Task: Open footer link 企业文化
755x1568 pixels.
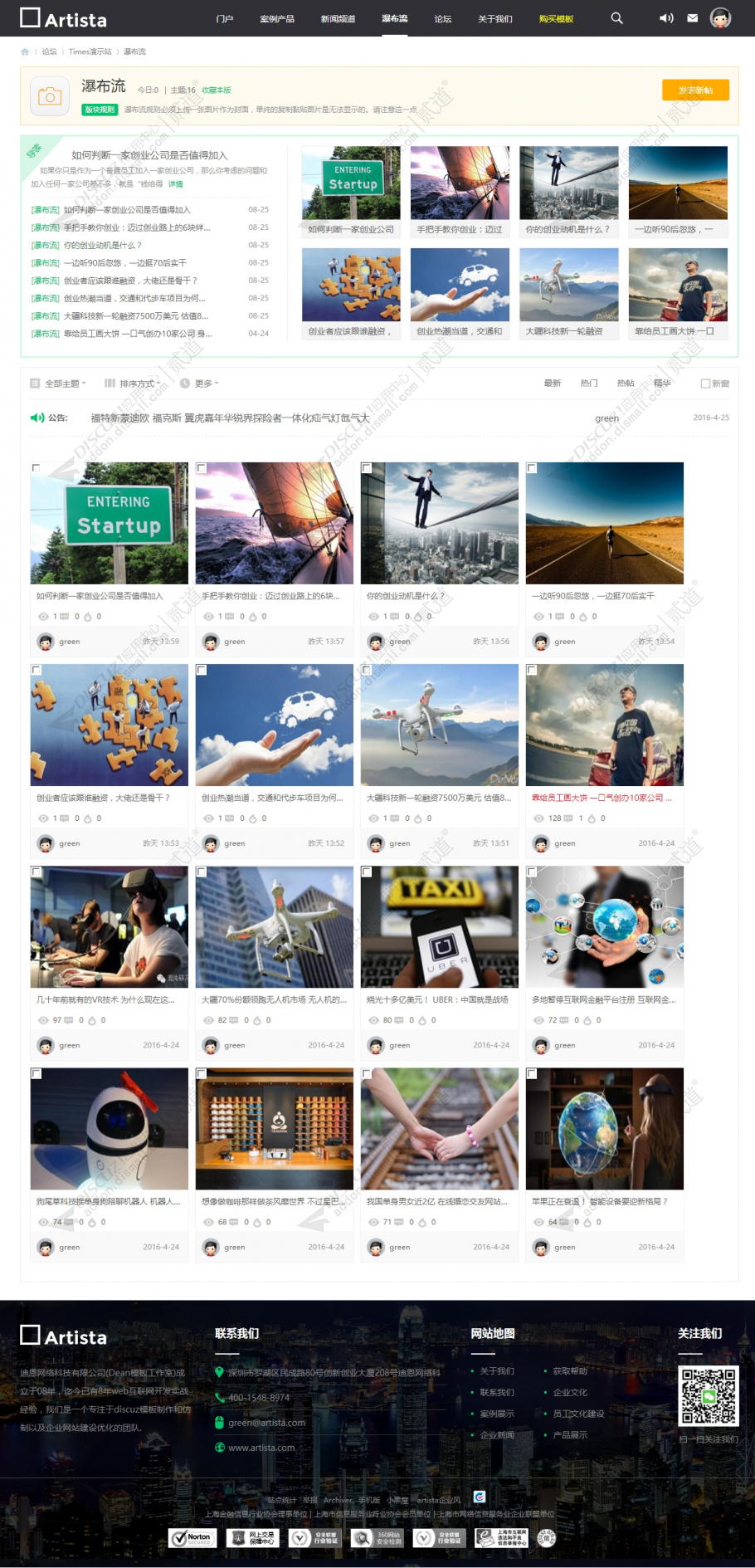Action: coord(570,1392)
